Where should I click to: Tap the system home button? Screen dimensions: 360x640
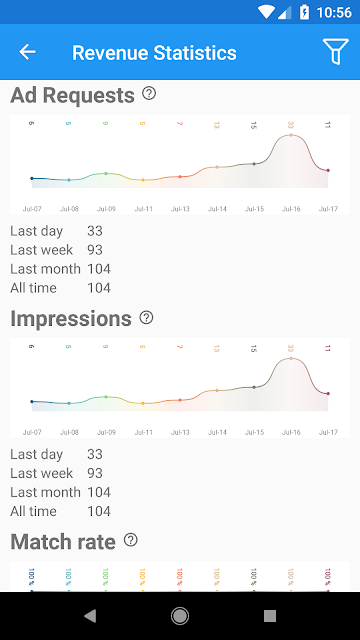[x=180, y=616]
